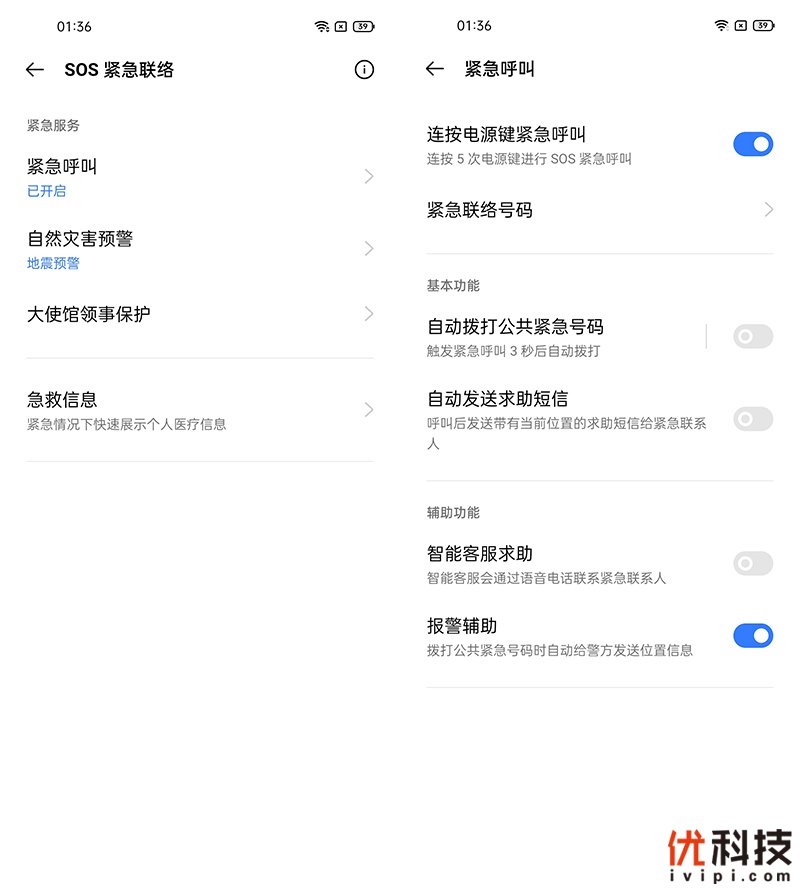Enable 自动拨打公共紧急号码
This screenshot has width=800, height=889.
752,337
